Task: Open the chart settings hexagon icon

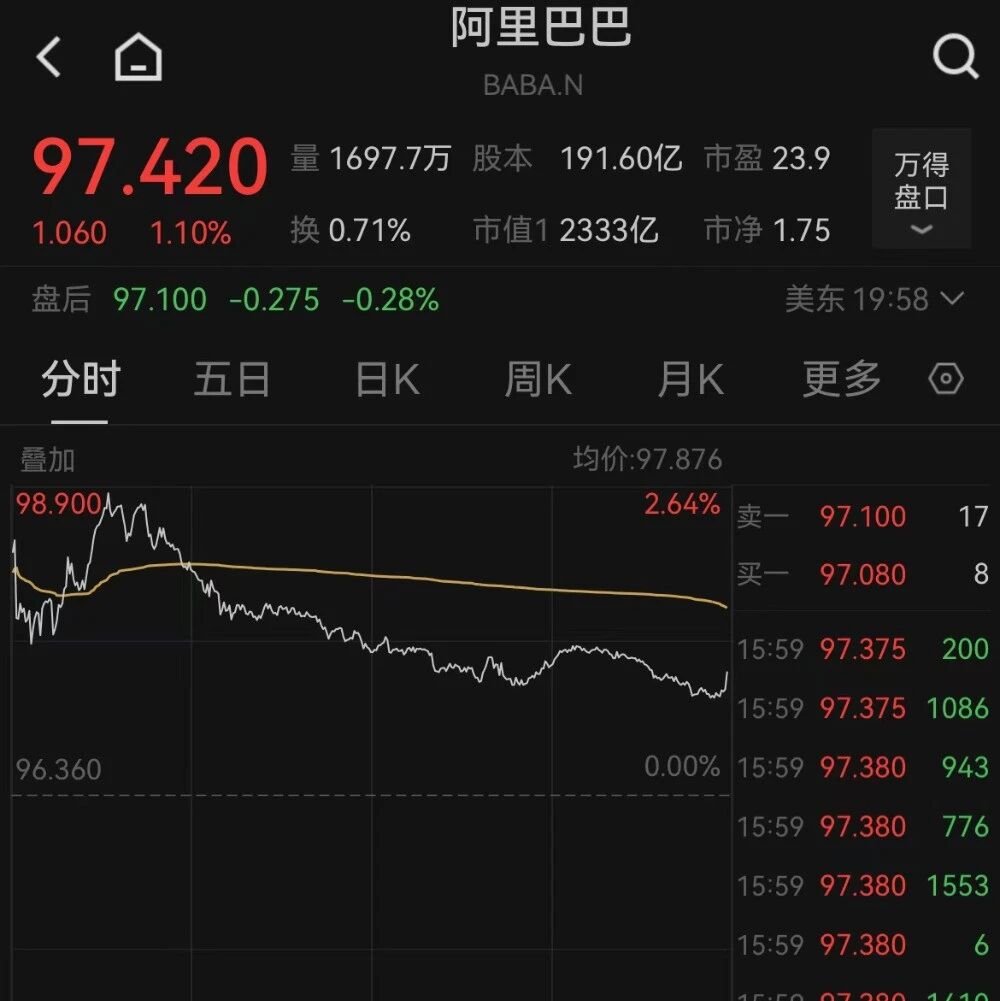Action: 946,379
